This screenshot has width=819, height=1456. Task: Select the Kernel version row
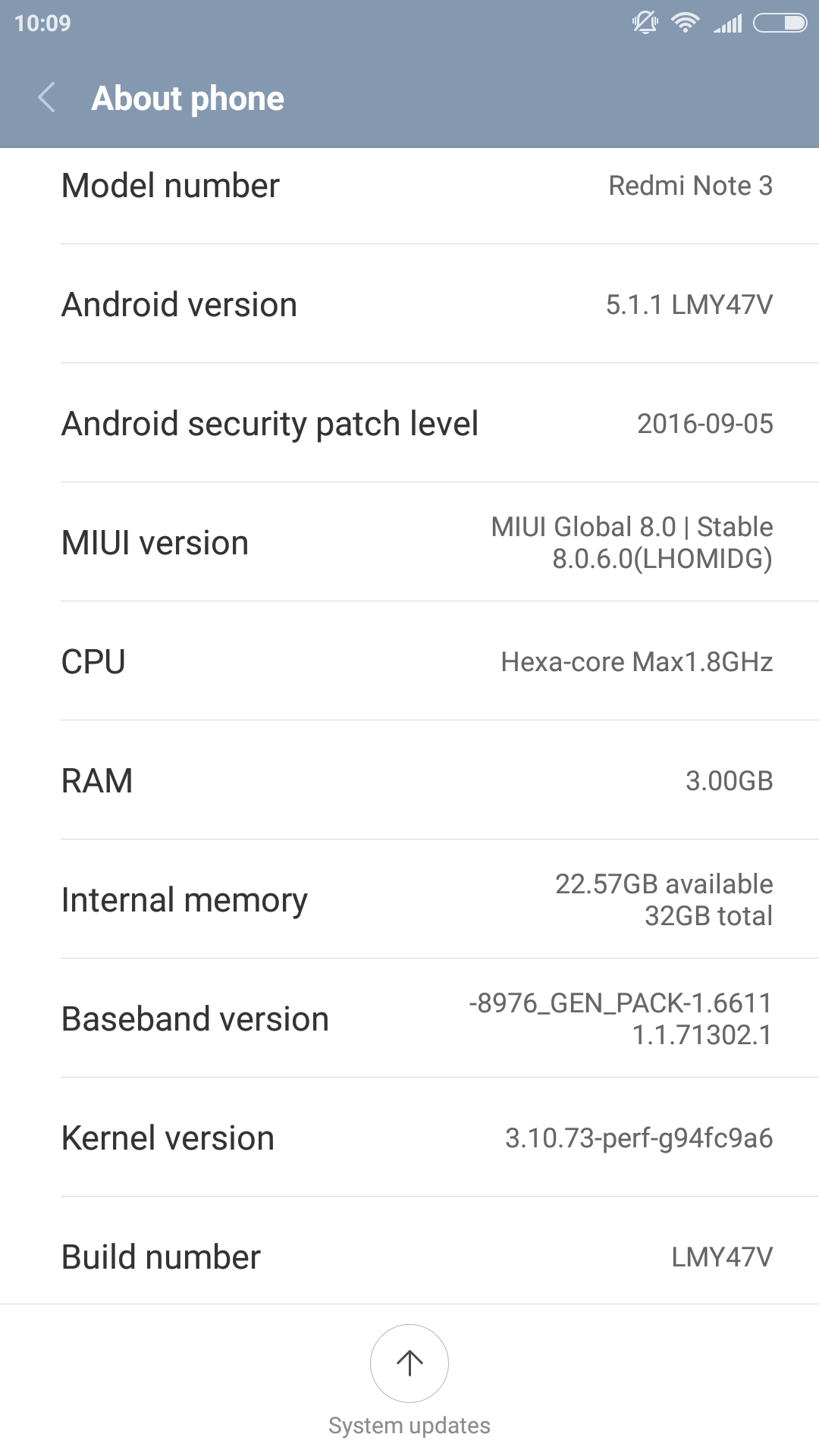409,1138
